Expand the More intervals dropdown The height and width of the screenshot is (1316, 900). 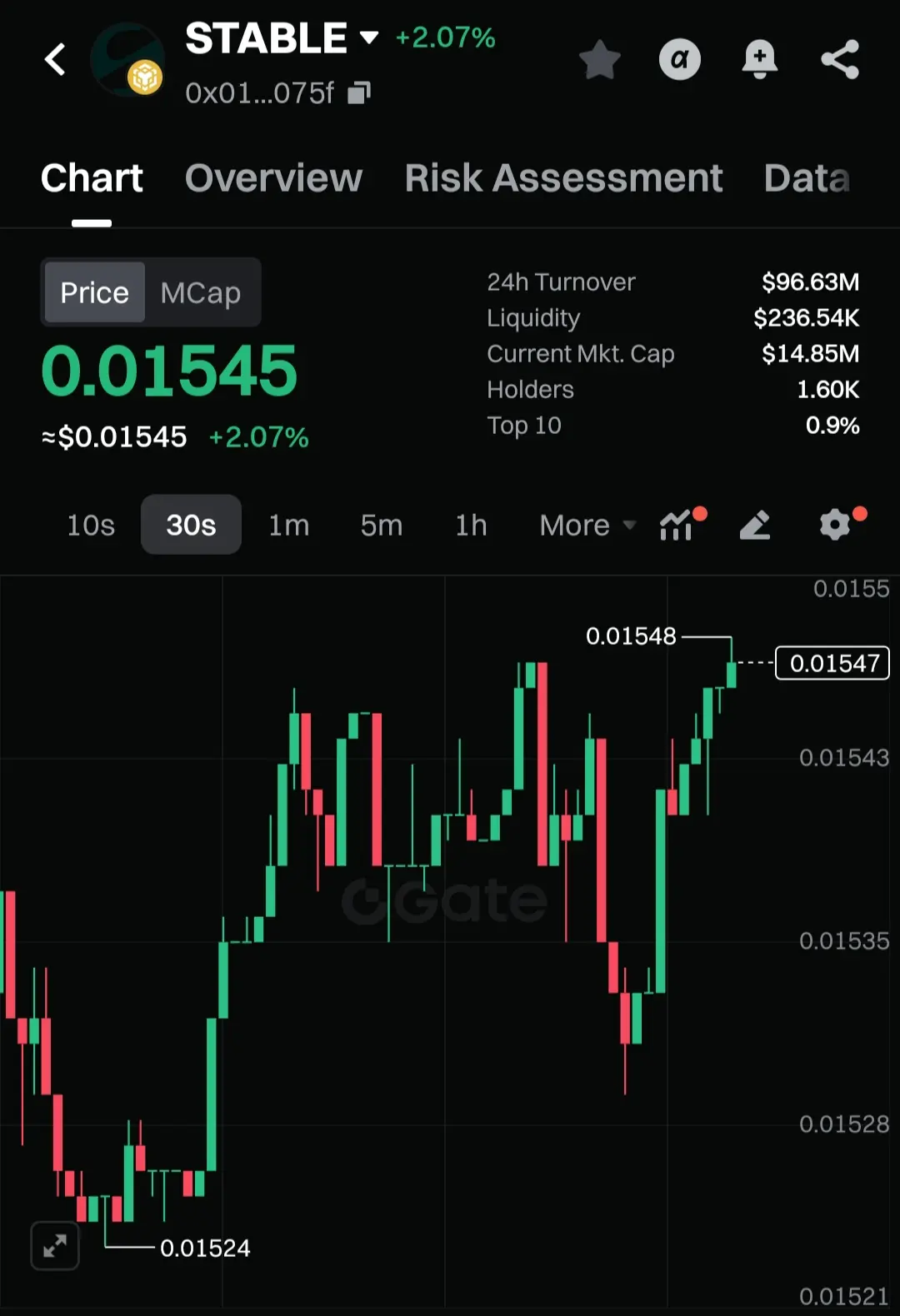tap(587, 525)
